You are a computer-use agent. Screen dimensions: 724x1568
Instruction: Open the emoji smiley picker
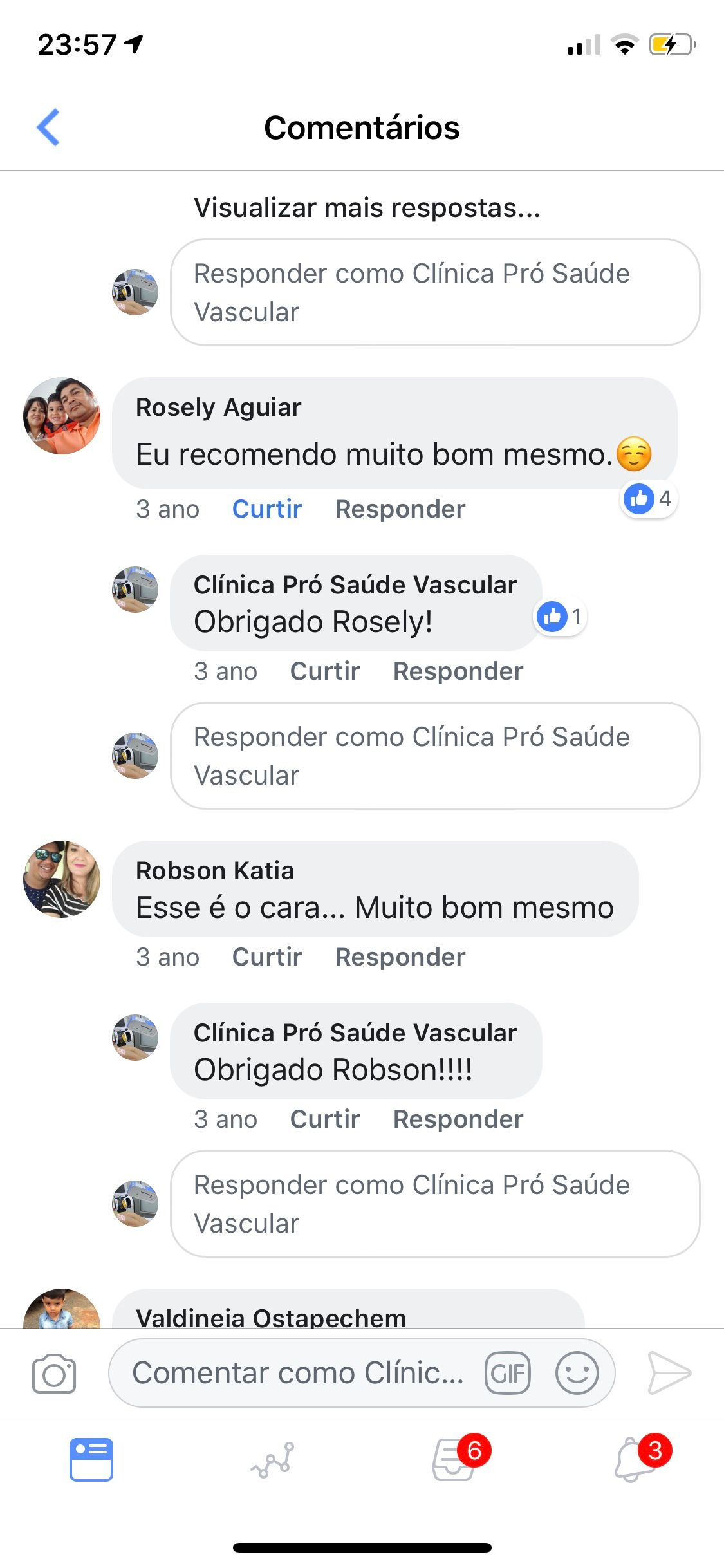pyautogui.click(x=577, y=1373)
